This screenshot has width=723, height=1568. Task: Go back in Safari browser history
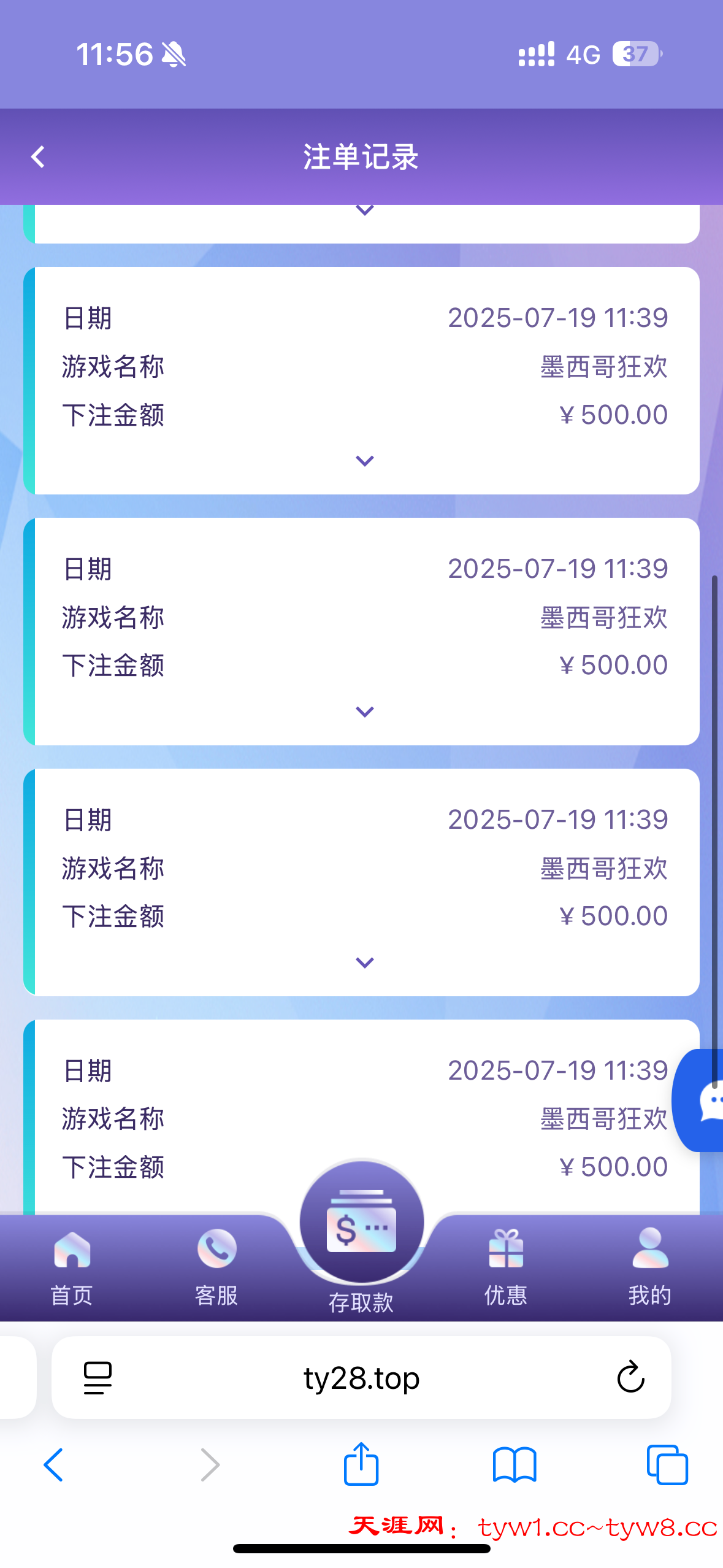tap(53, 1465)
